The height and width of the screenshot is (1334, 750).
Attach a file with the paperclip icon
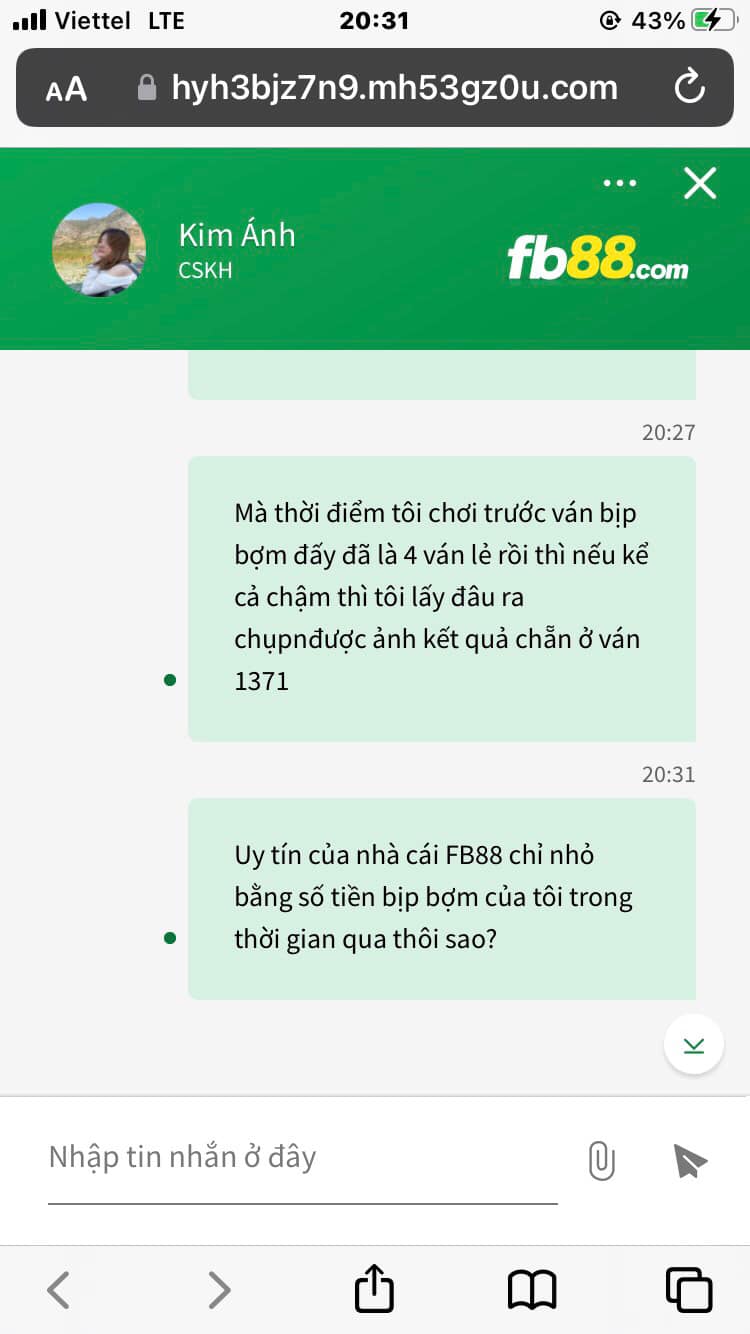(601, 1161)
